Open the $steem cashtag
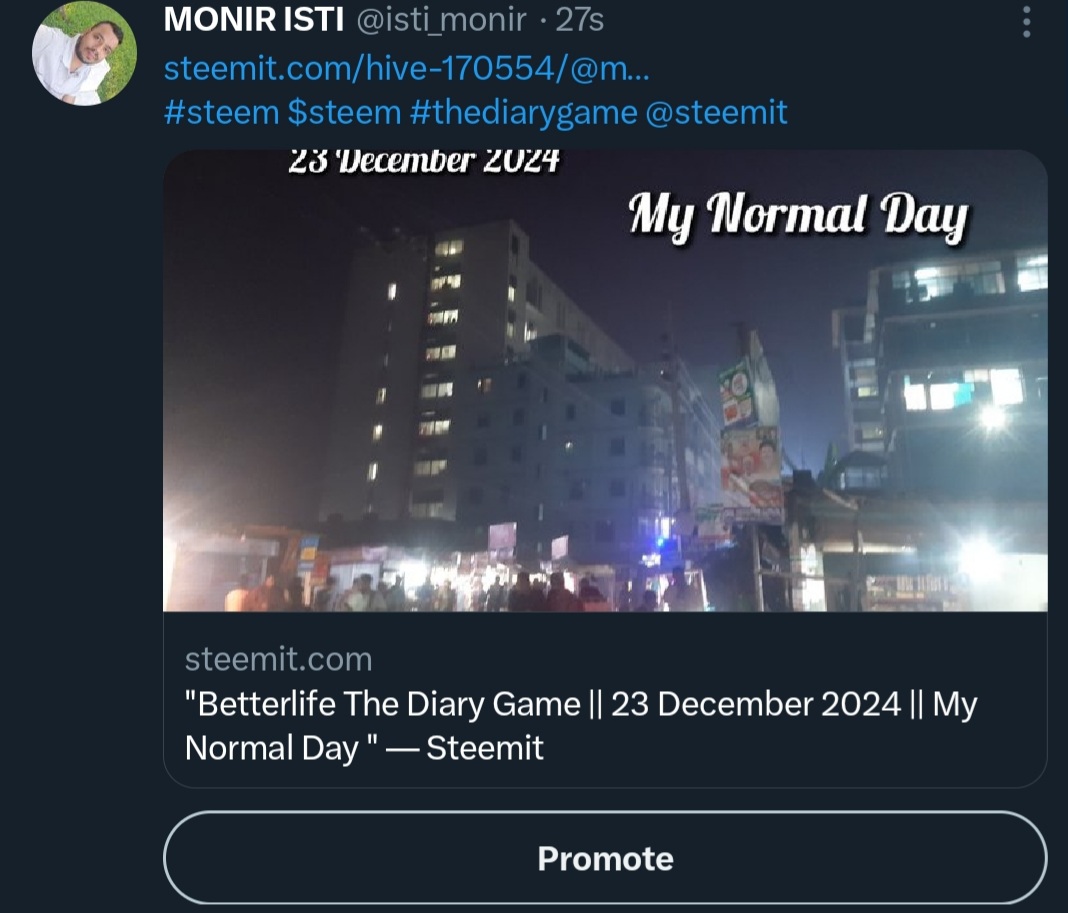Screen dimensions: 1068x913 pyautogui.click(x=345, y=112)
